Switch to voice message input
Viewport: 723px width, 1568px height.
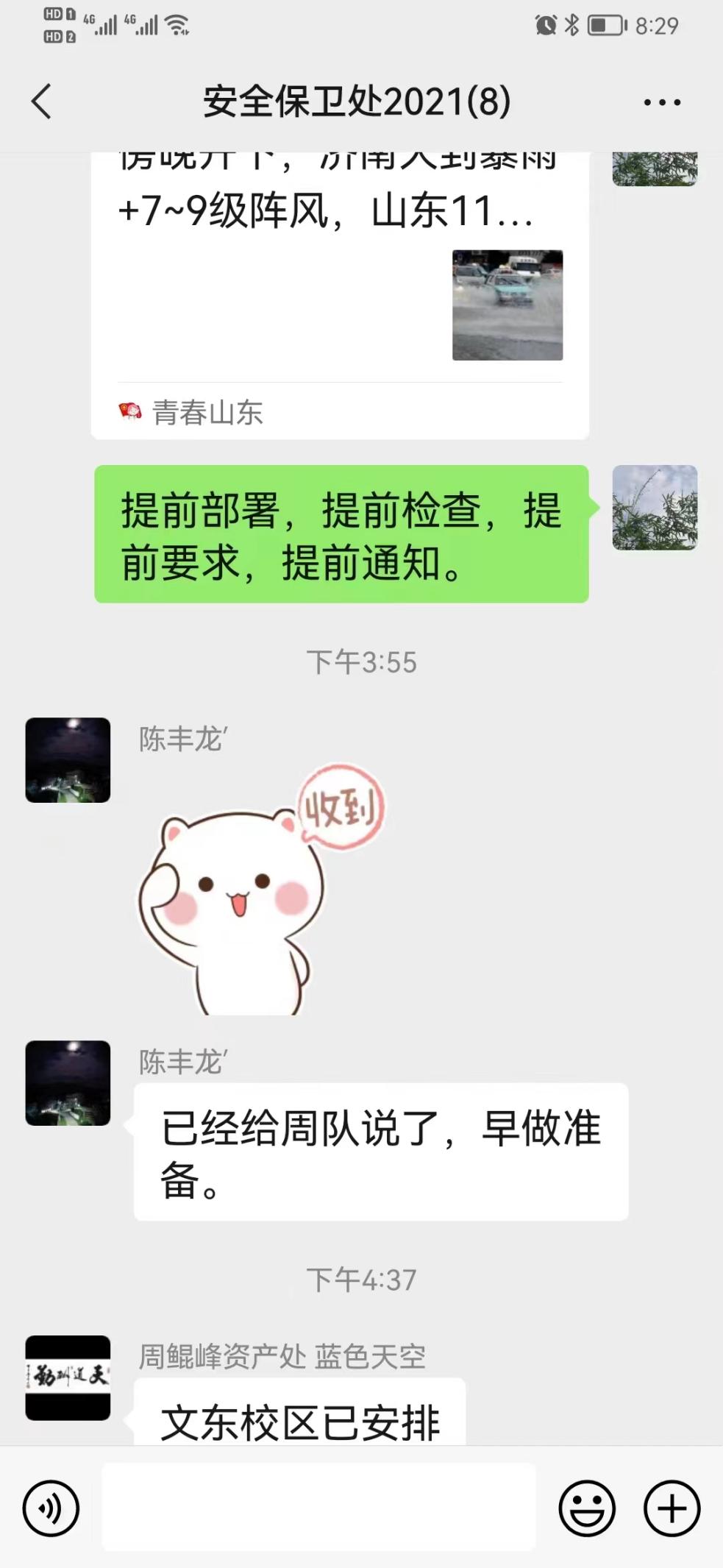(51, 1508)
